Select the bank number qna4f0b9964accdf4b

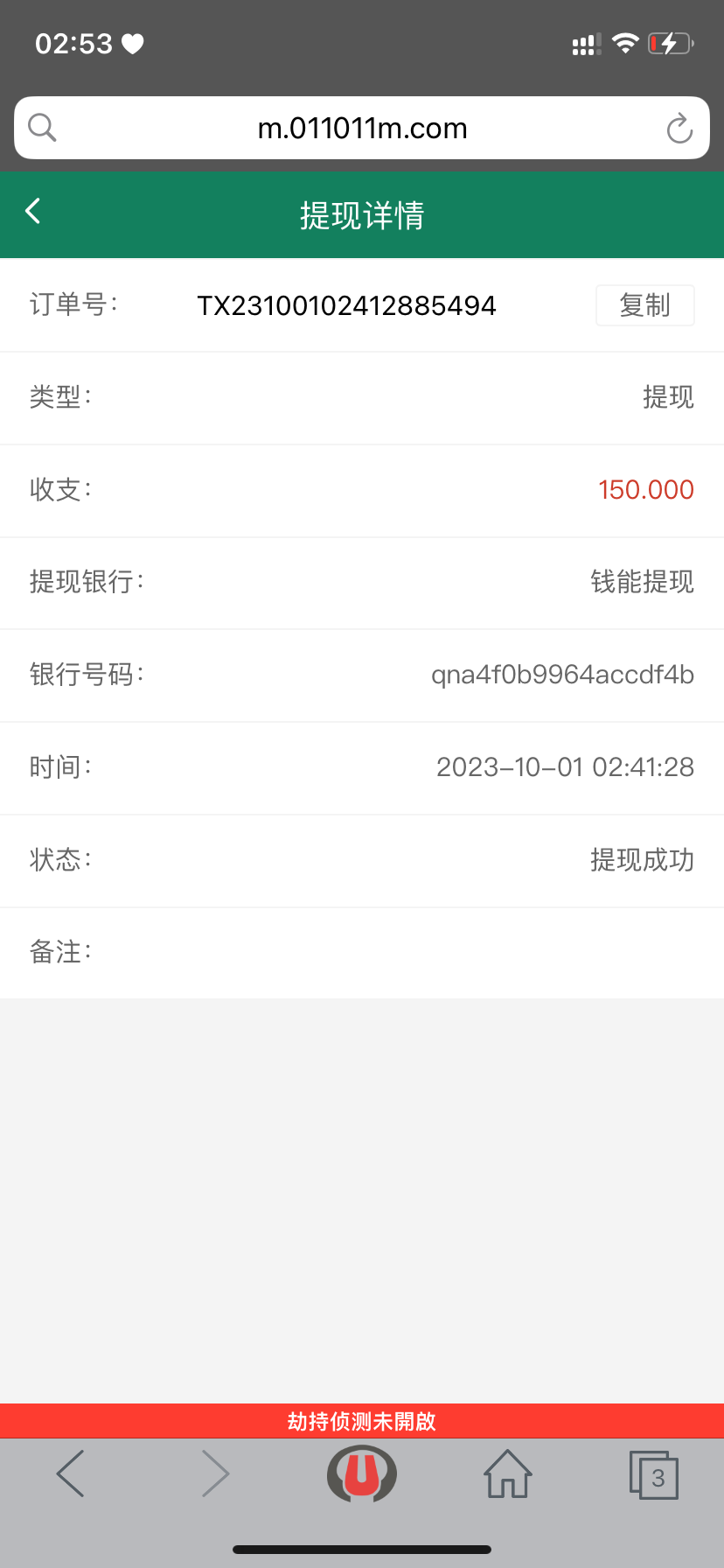[x=562, y=675]
